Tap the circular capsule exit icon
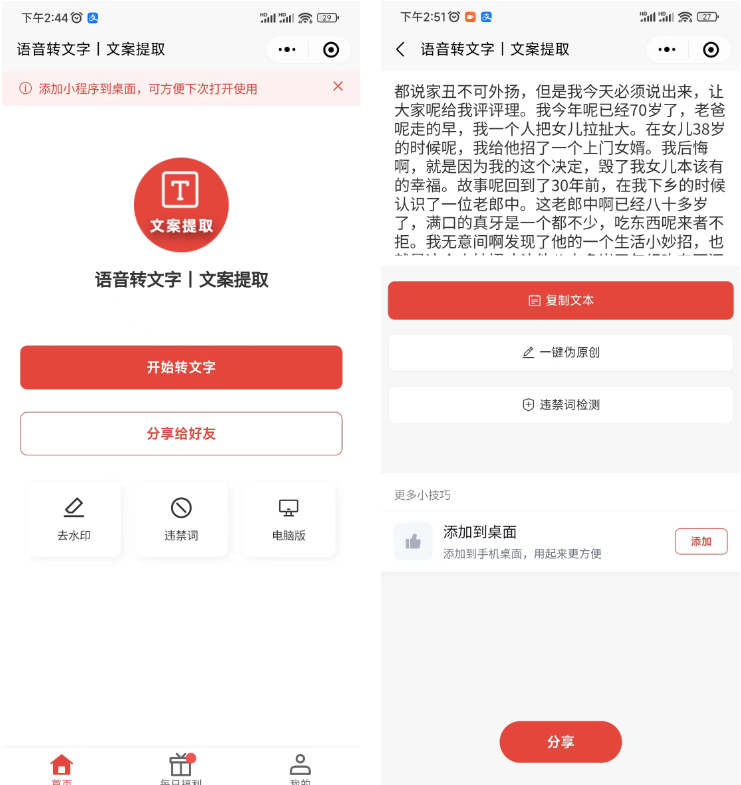 tap(331, 49)
